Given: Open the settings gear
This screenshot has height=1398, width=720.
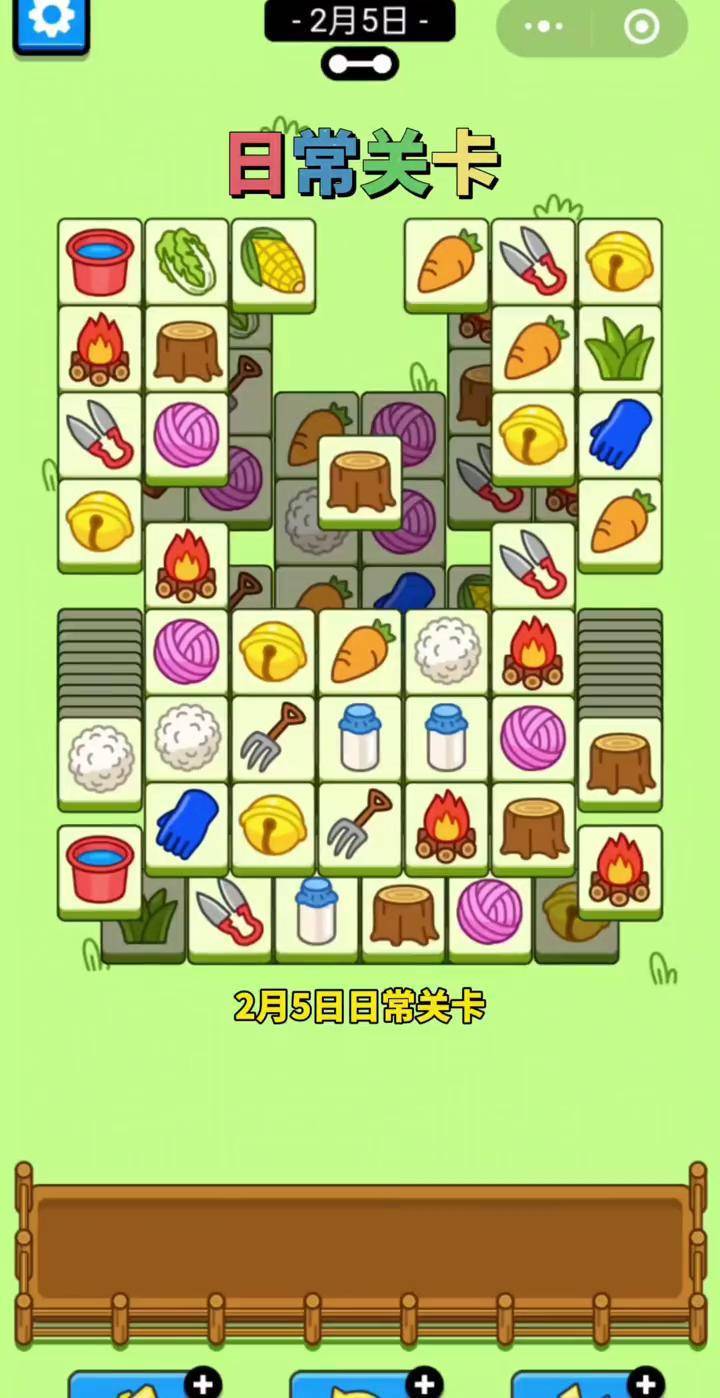Looking at the screenshot, I should [x=51, y=22].
